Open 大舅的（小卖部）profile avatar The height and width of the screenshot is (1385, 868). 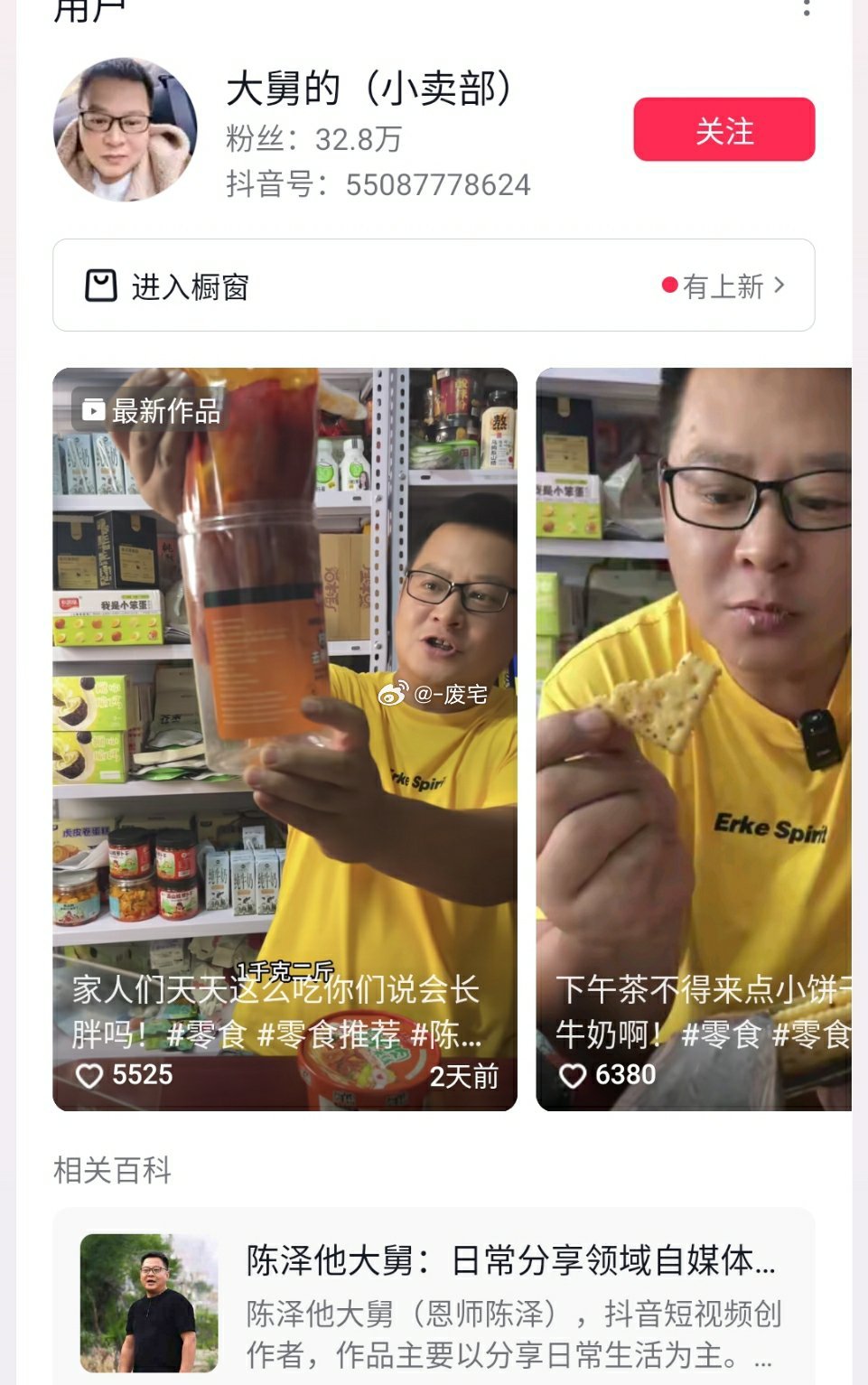click(x=126, y=130)
